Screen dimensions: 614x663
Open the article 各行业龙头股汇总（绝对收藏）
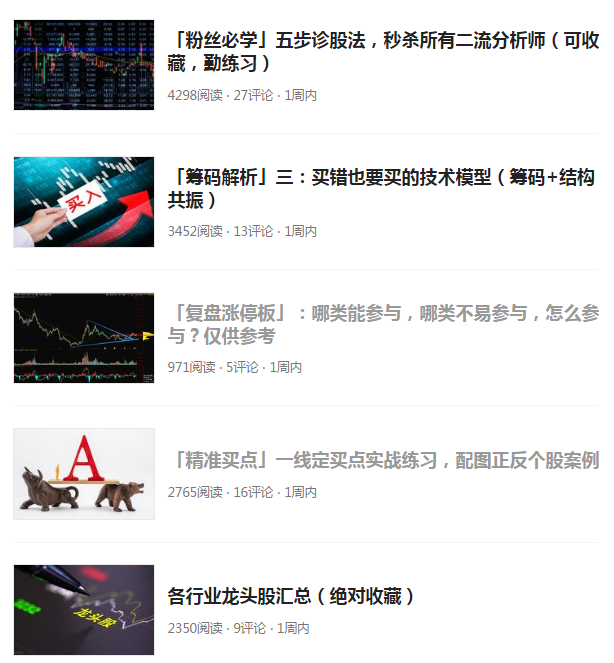point(290,596)
